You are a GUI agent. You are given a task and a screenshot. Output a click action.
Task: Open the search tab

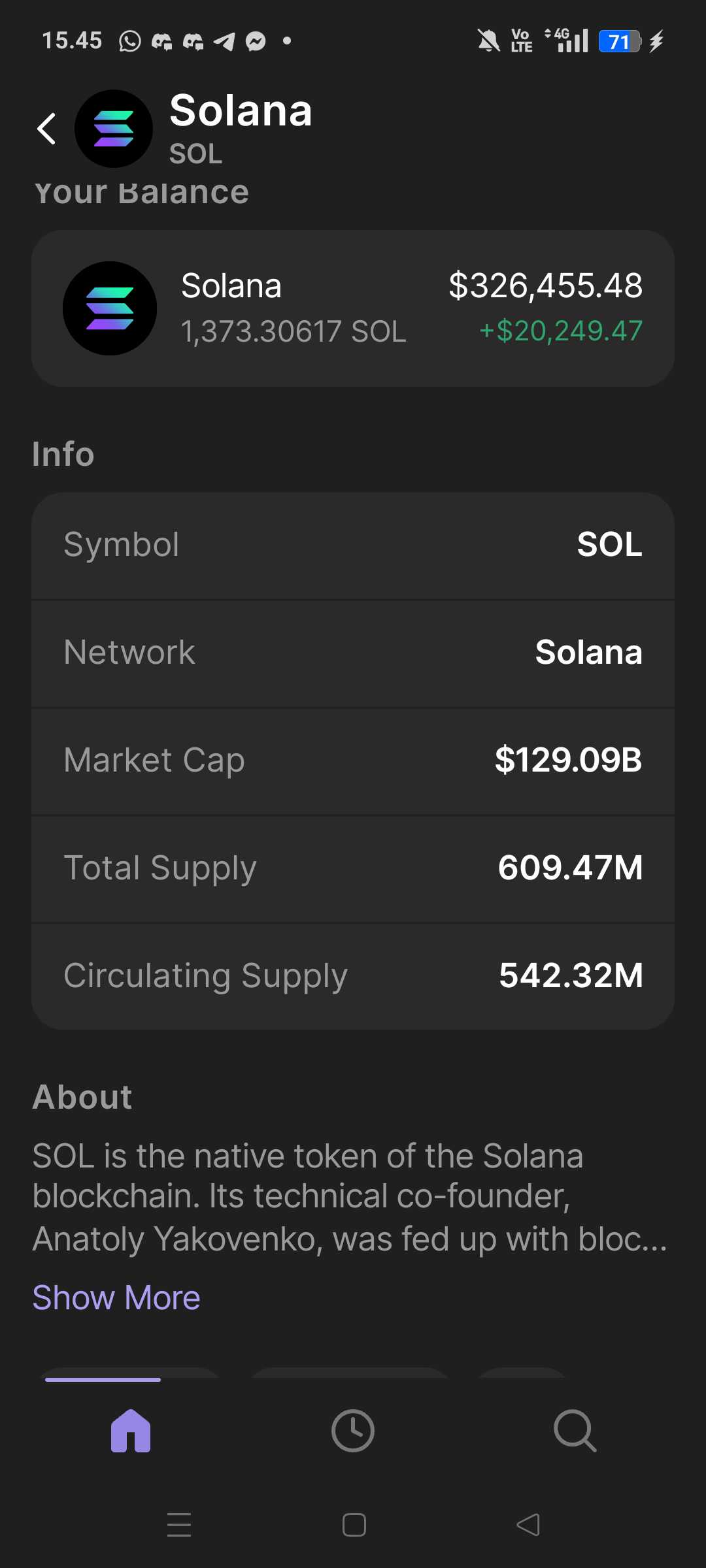pyautogui.click(x=575, y=1431)
